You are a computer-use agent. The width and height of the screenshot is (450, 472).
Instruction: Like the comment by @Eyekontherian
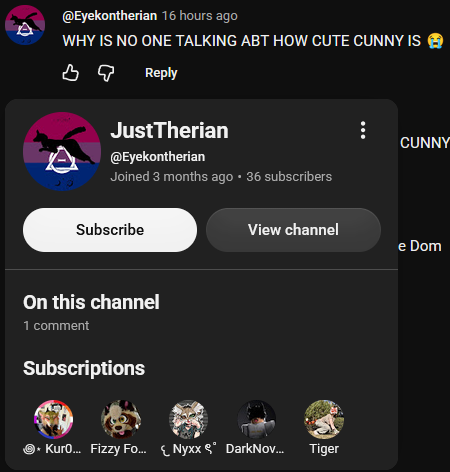71,73
